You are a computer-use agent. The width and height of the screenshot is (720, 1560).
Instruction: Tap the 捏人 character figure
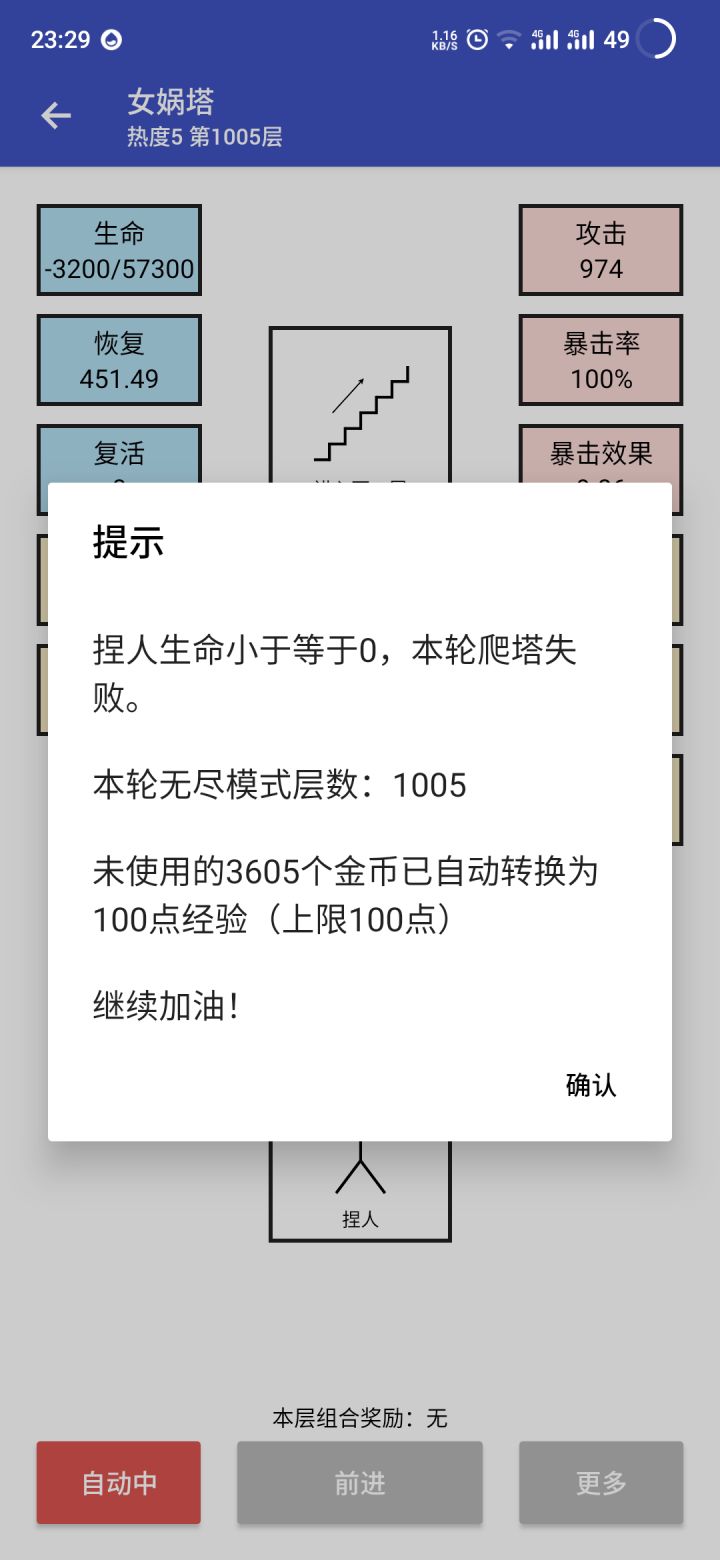[359, 1190]
